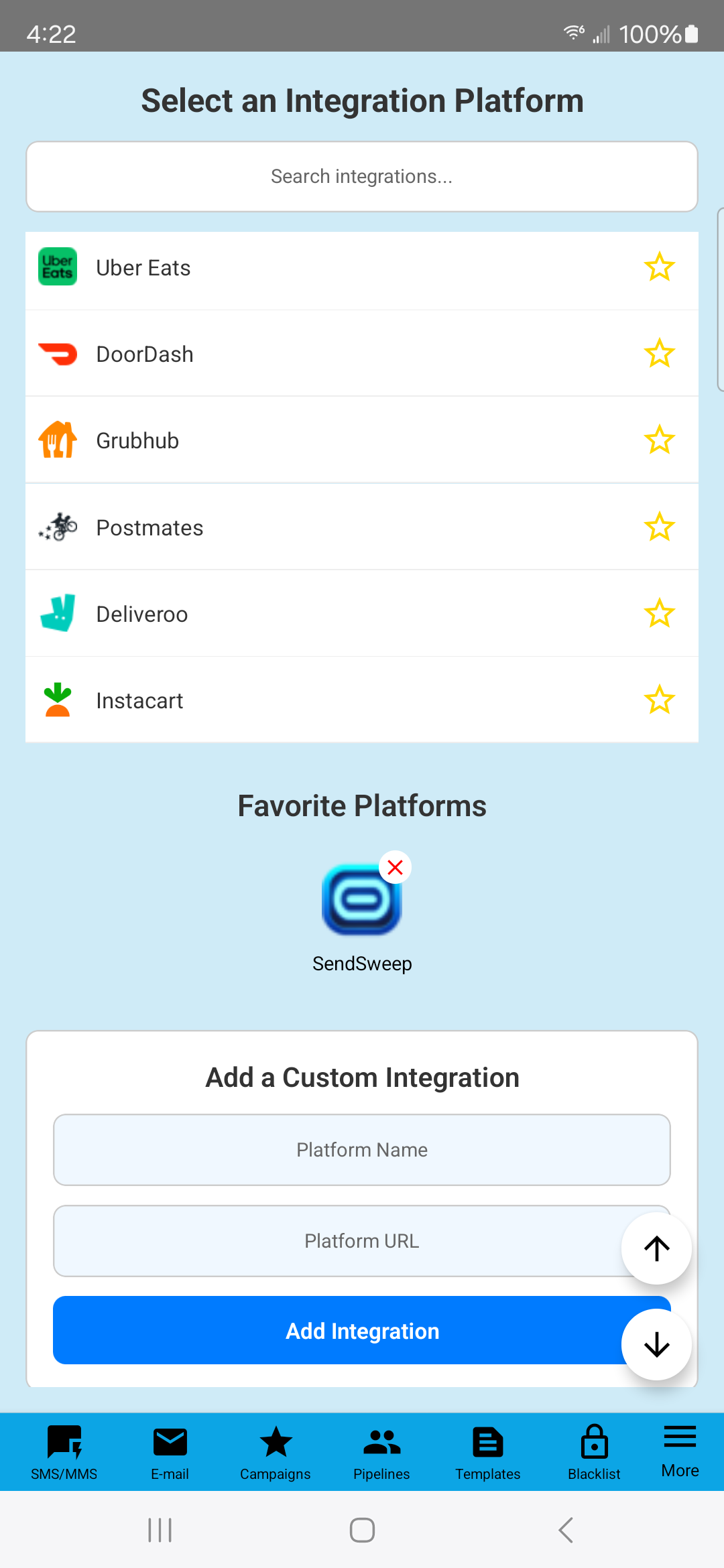Screen dimensions: 724x1568
Task: Go to the Campaigns tab
Action: pos(276,1453)
